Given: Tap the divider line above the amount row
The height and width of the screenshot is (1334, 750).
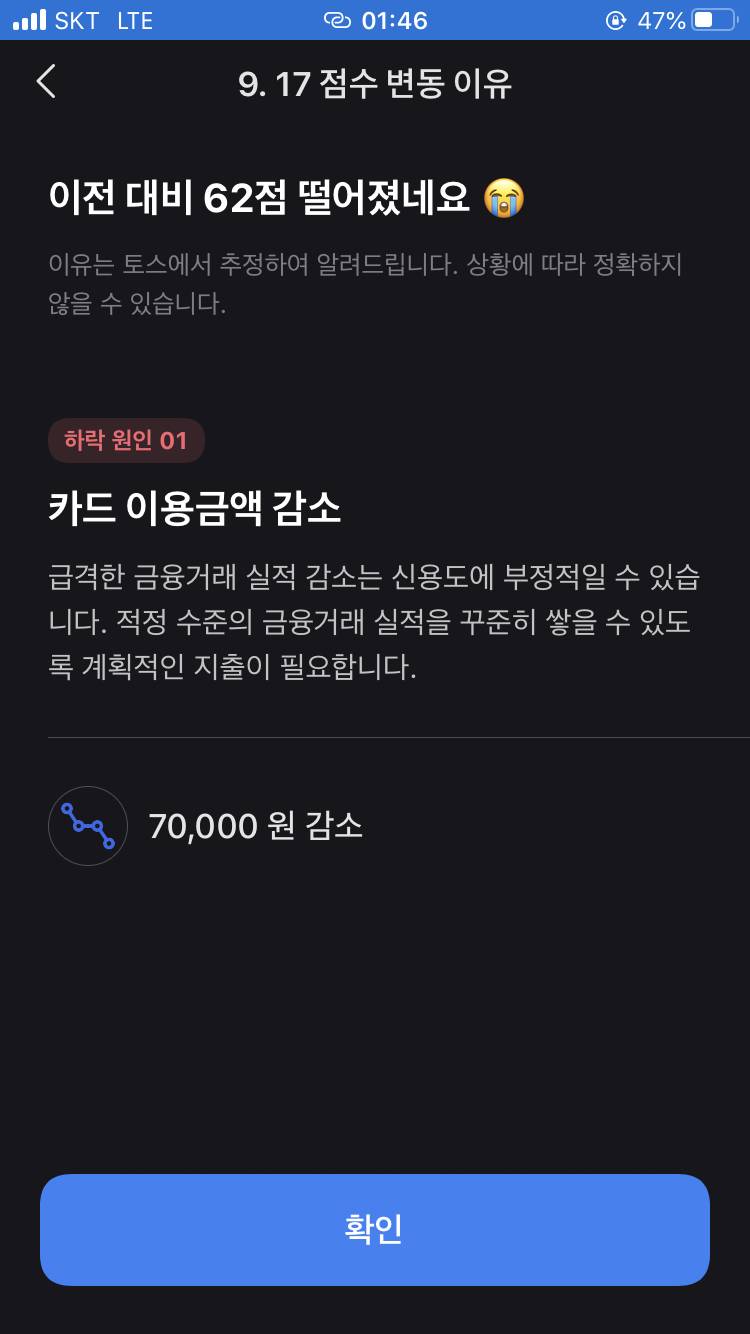Looking at the screenshot, I should pos(375,737).
